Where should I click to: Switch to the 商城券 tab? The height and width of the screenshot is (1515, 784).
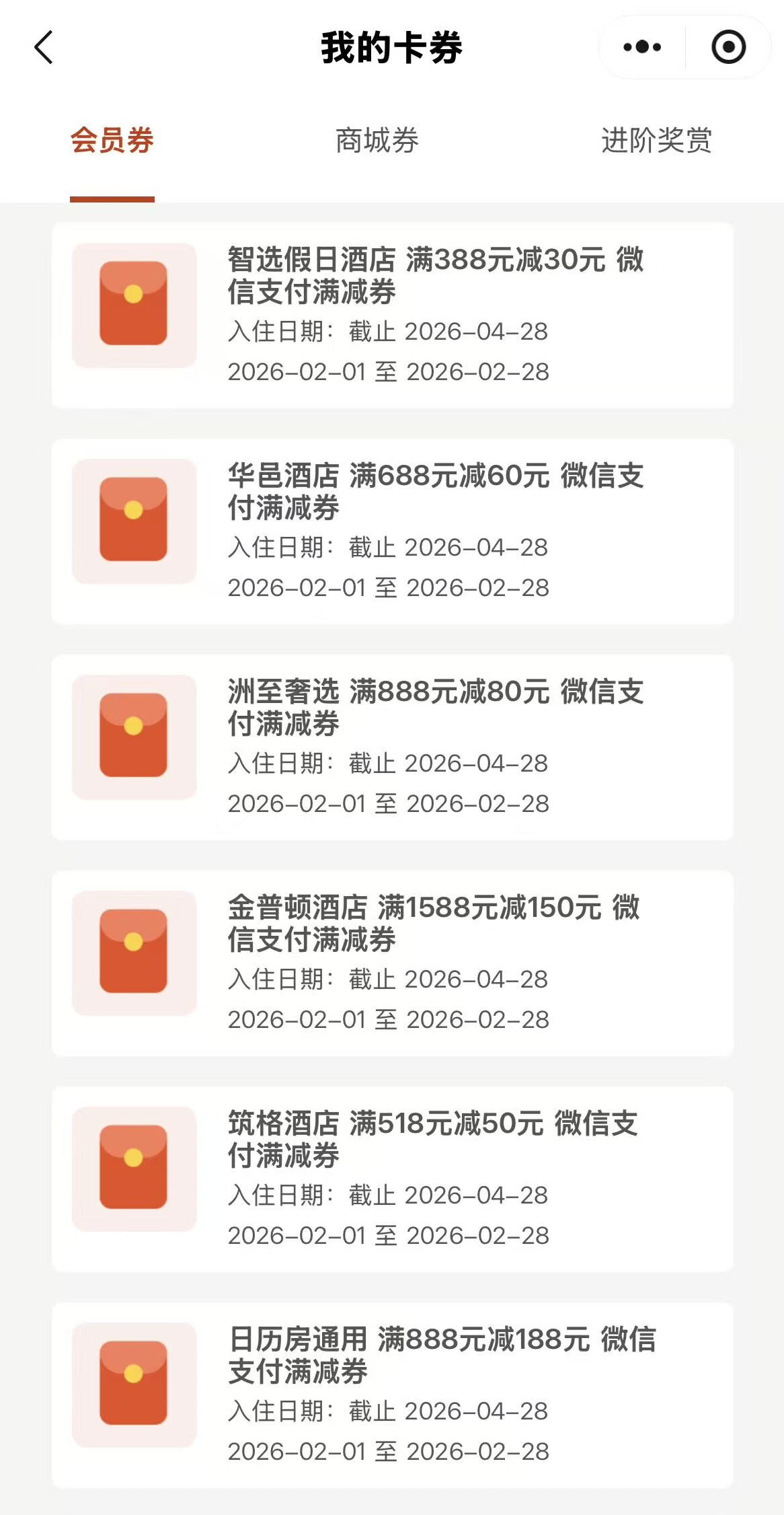[x=377, y=141]
